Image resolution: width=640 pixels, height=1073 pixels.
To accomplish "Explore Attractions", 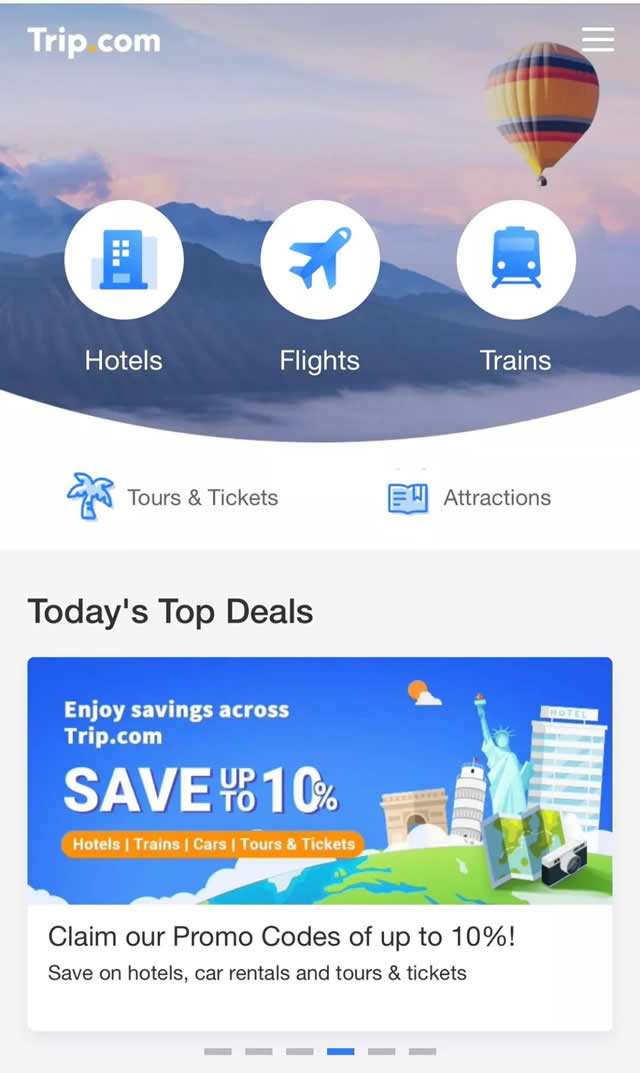I will point(469,497).
